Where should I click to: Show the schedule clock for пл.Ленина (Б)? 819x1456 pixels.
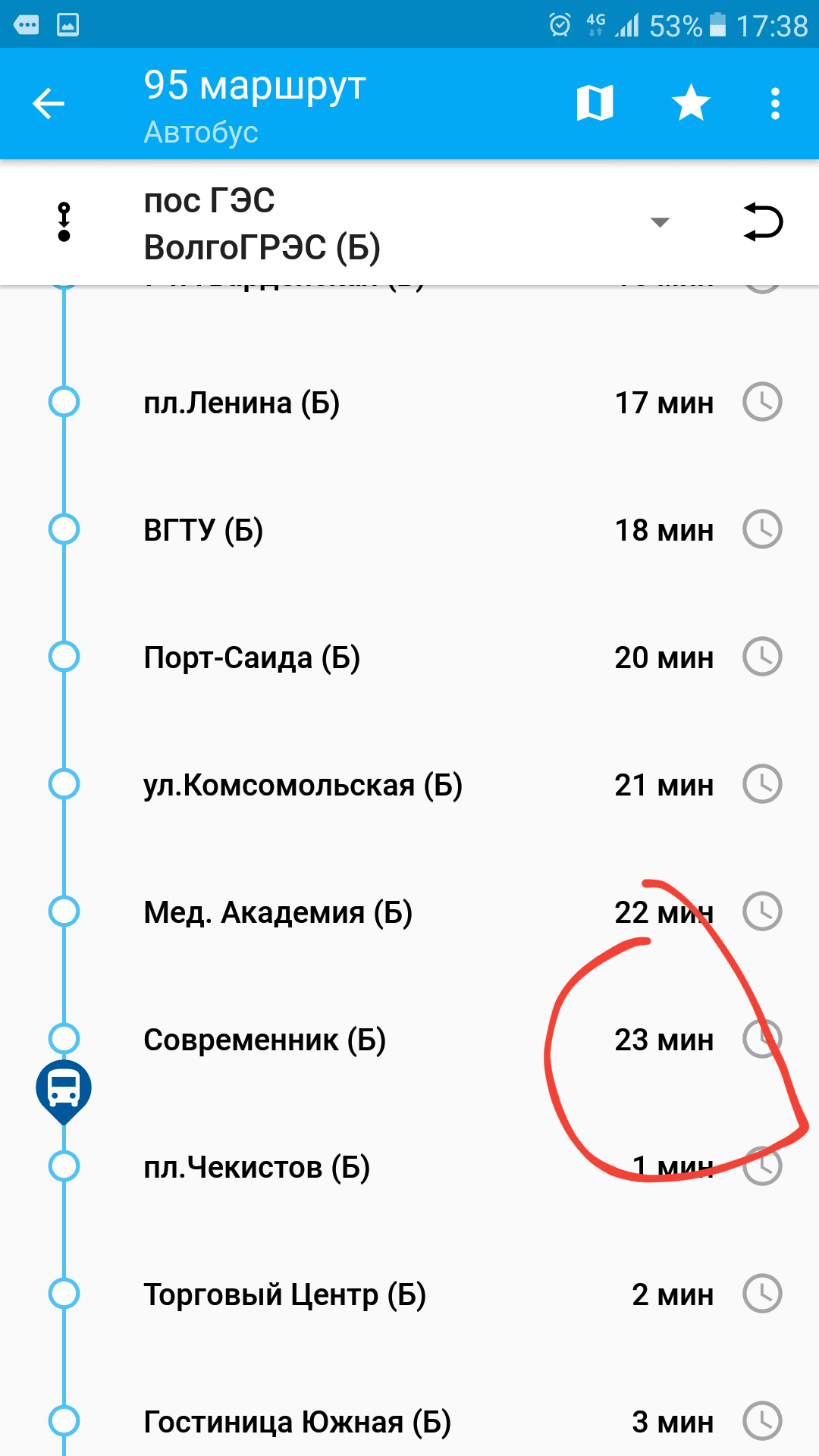(762, 402)
